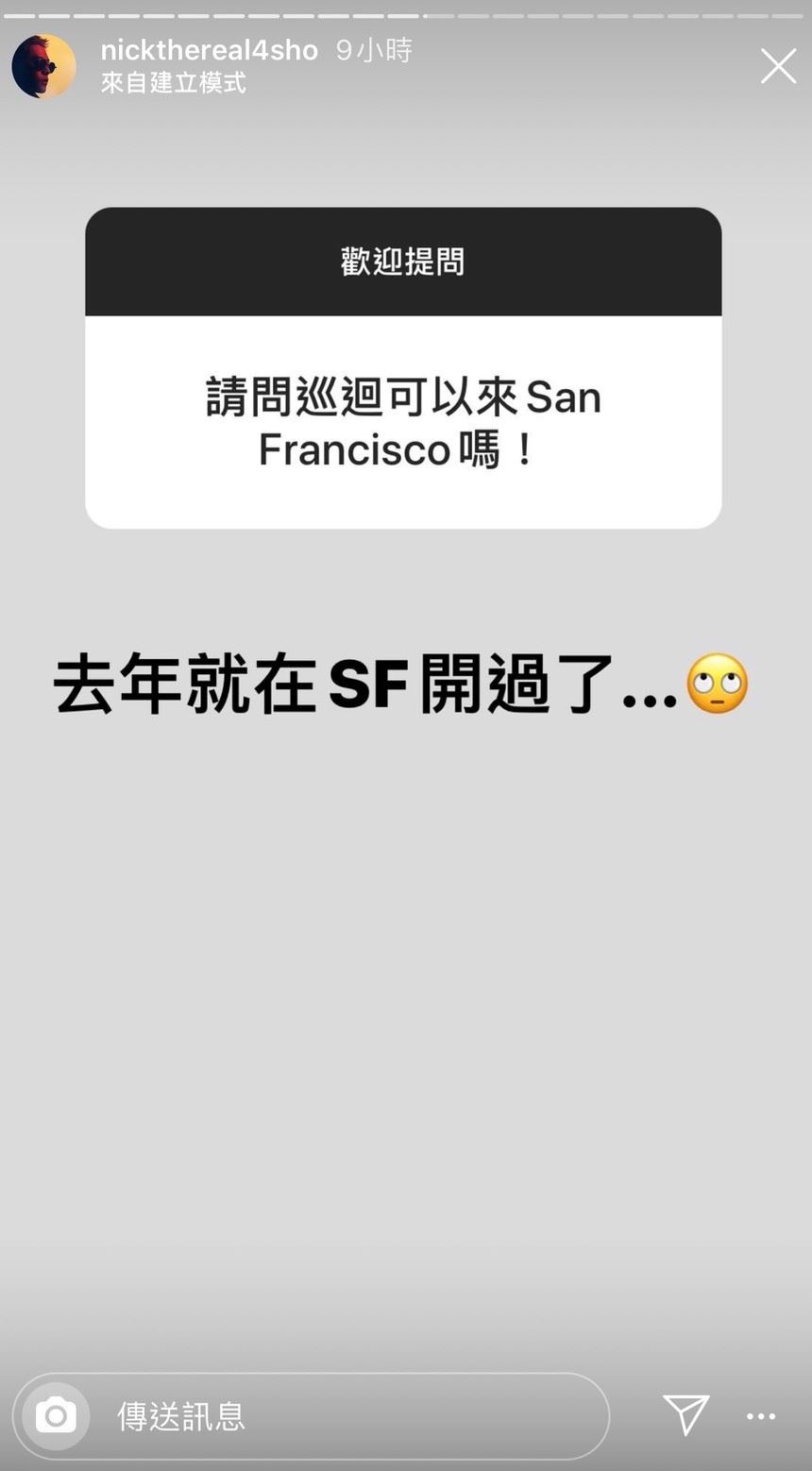Screen dimensions: 812x1471
Task: Click the '9小時' timestamp
Action: click(x=373, y=49)
